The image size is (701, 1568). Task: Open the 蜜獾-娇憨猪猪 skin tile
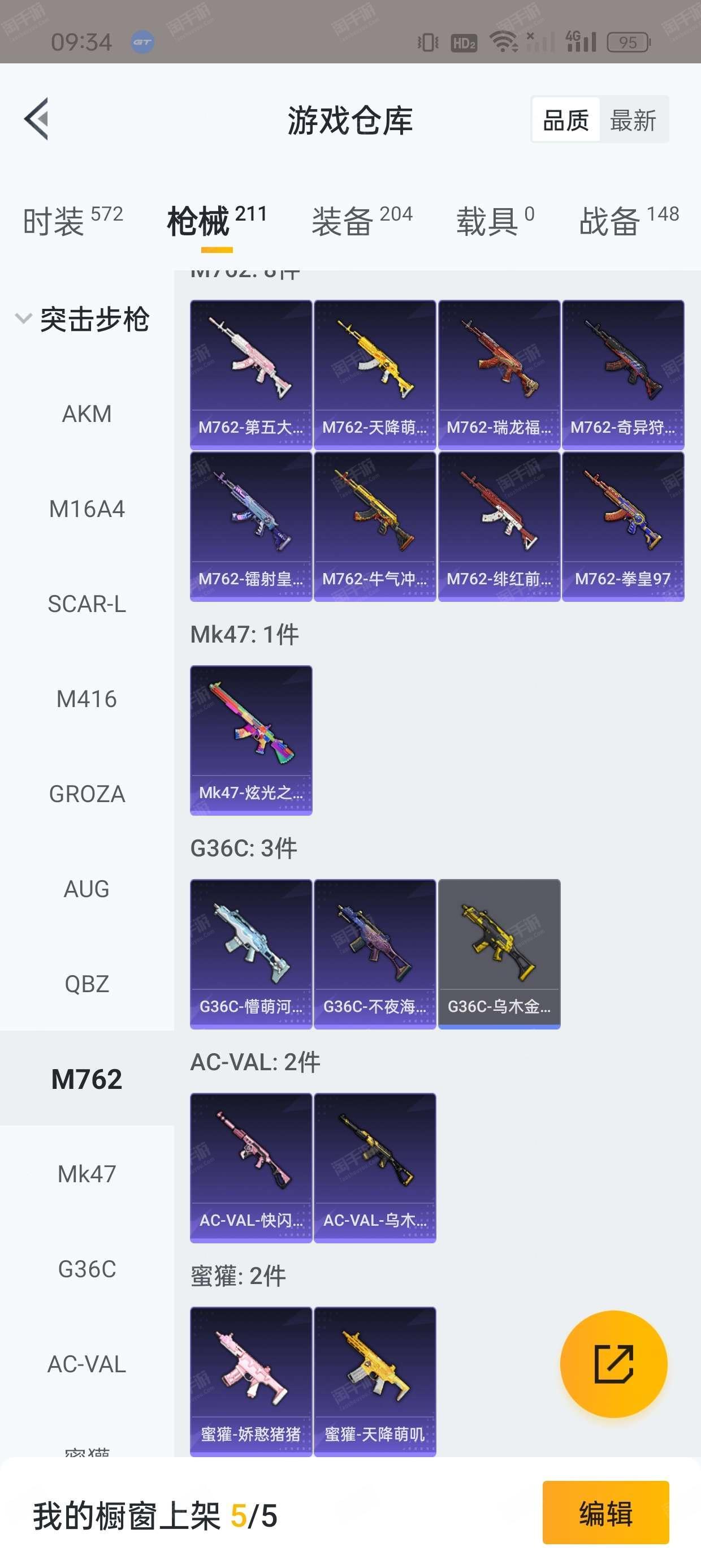tap(250, 1381)
